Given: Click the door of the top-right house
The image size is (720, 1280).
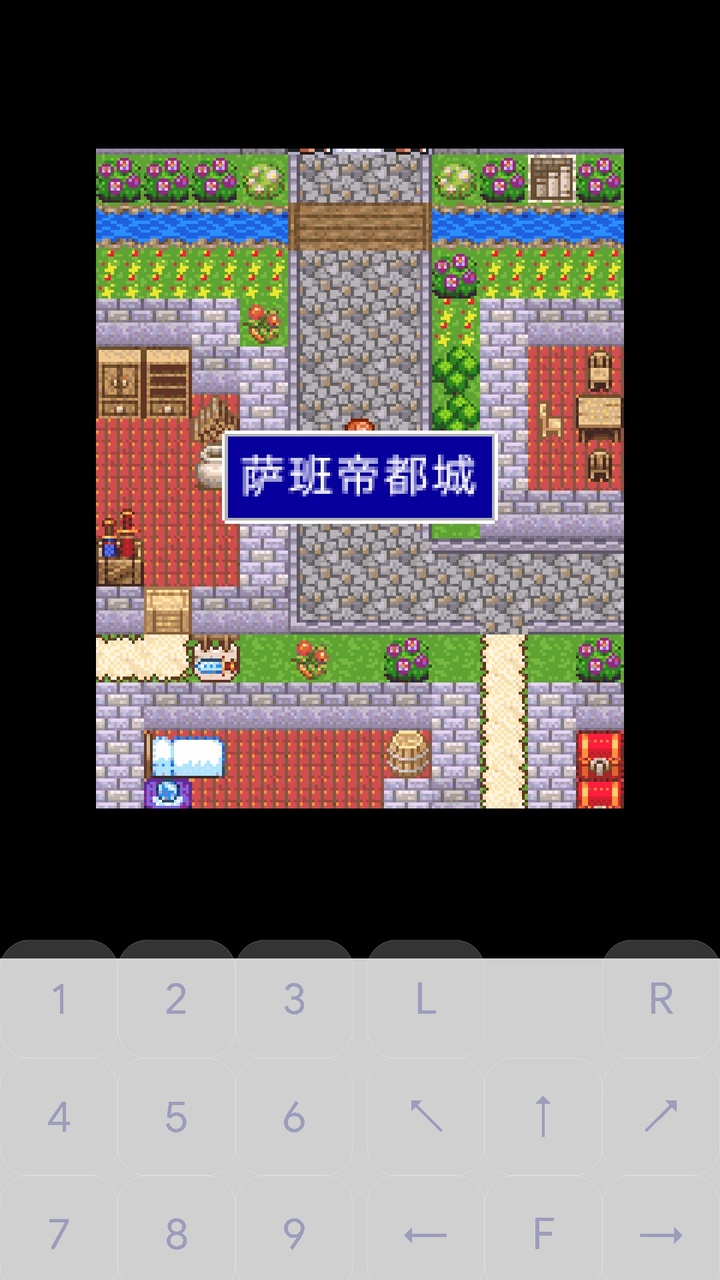Looking at the screenshot, I should pos(549,175).
